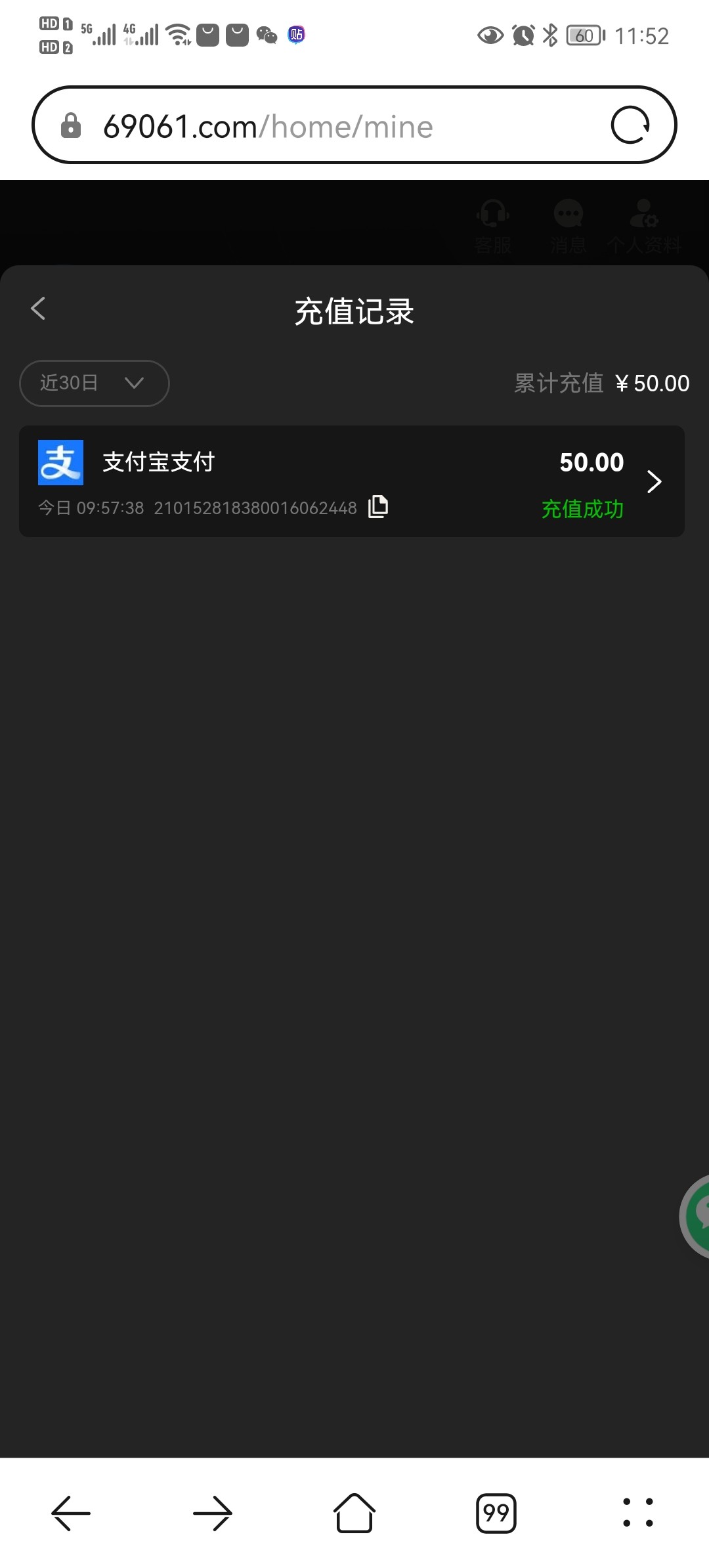
Task: Navigate back in the browser toolbar
Action: [71, 1513]
